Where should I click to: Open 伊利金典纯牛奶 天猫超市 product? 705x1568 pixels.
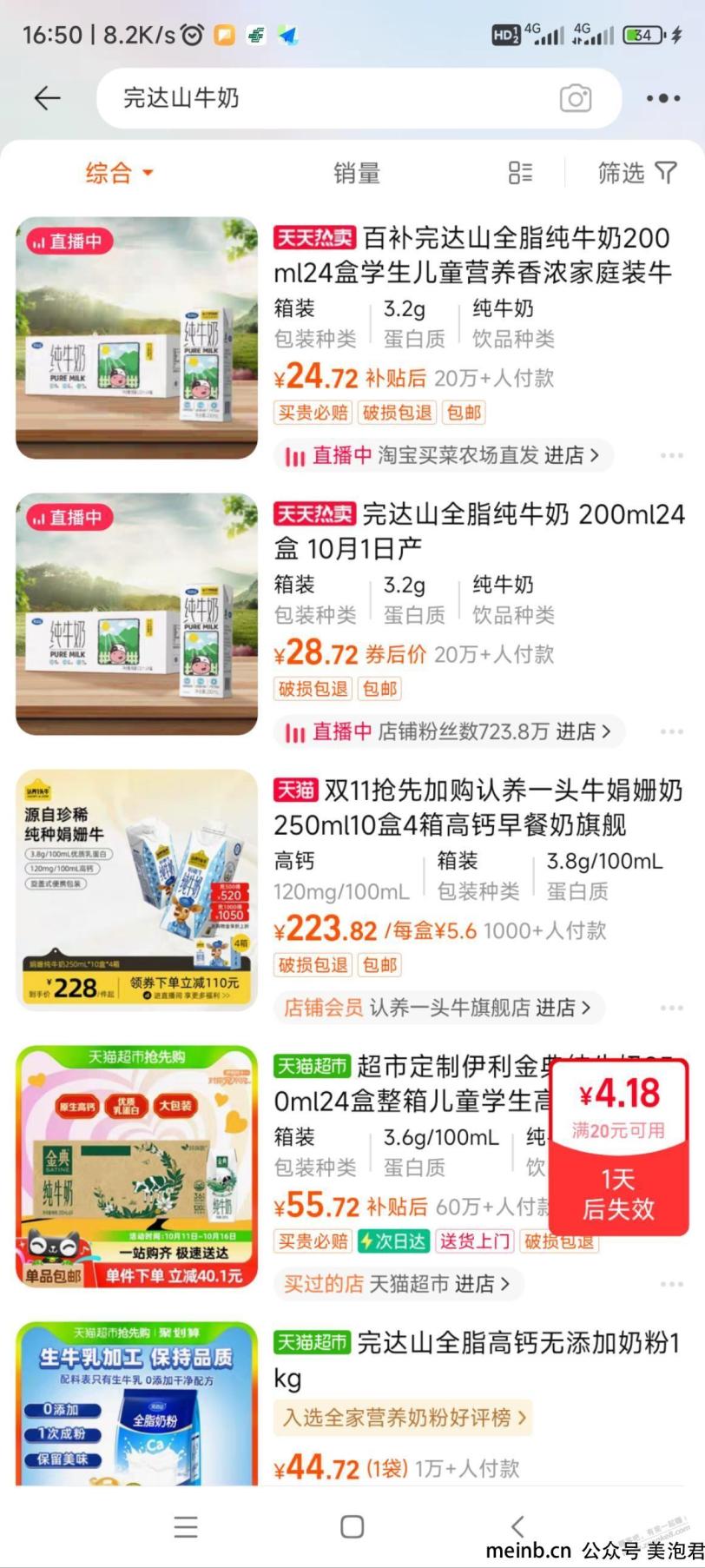[x=408, y=1083]
